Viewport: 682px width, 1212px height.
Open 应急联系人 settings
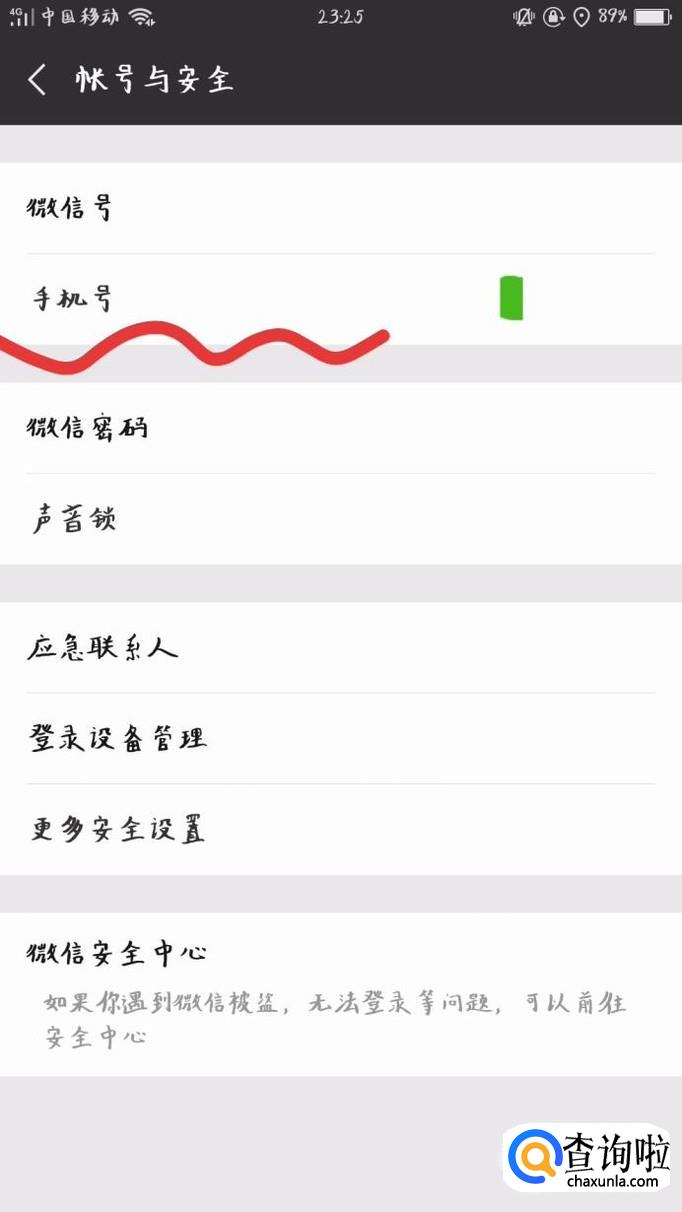pos(340,648)
